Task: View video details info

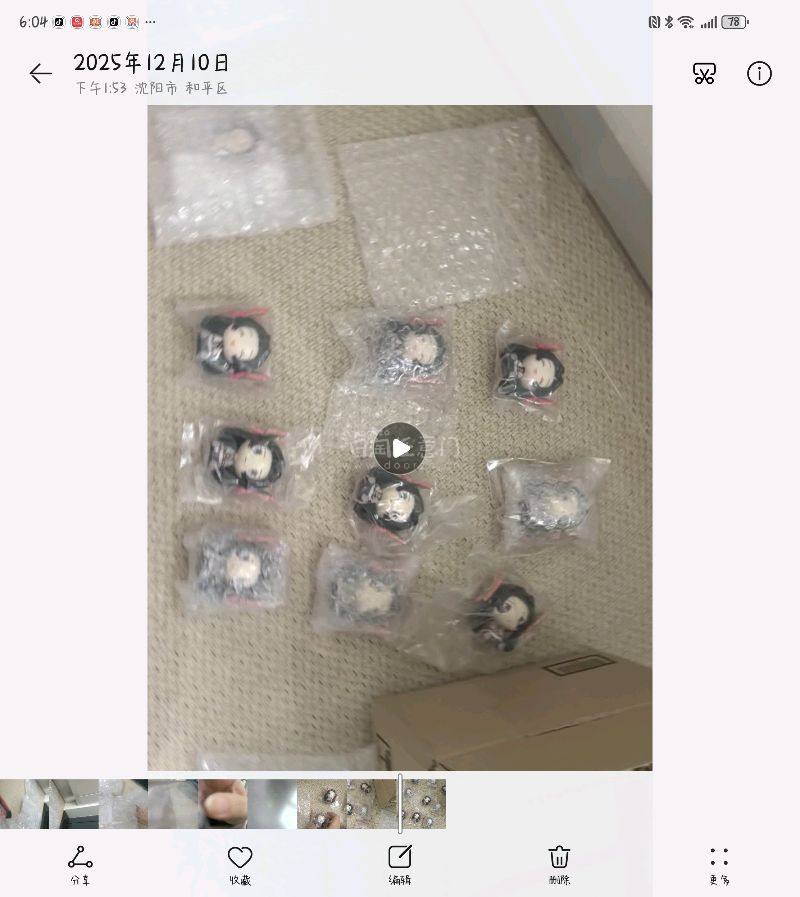Action: [759, 73]
